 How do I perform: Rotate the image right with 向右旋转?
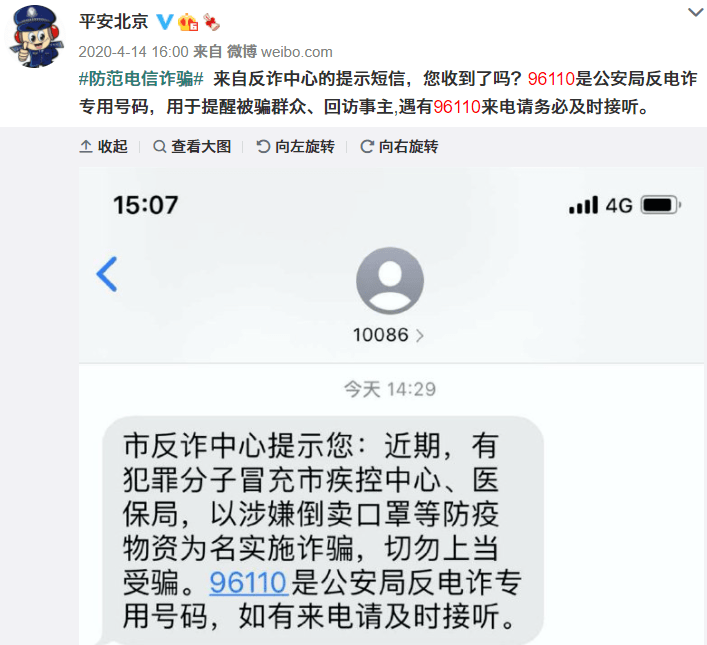click(x=399, y=147)
